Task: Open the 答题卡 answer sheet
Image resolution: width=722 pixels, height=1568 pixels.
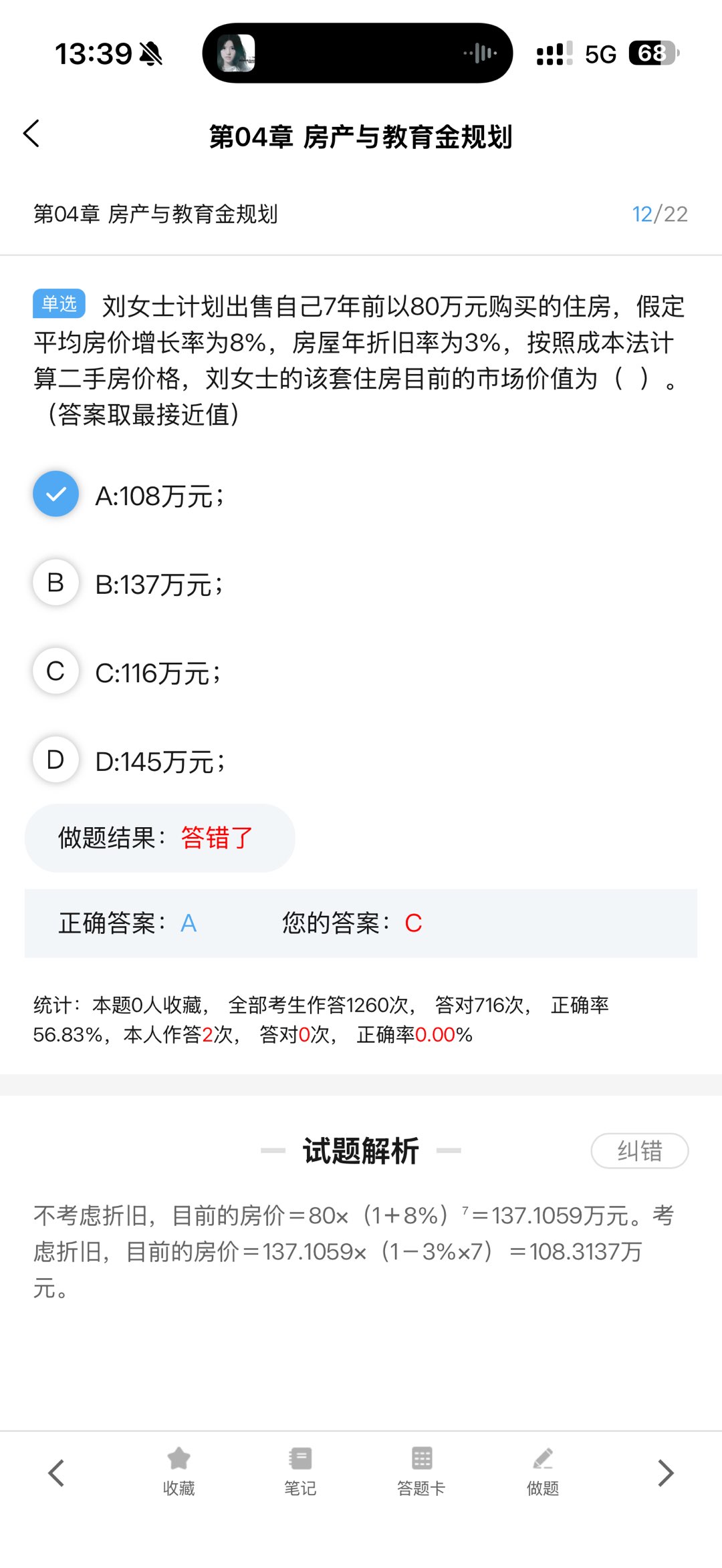Action: pyautogui.click(x=421, y=1471)
